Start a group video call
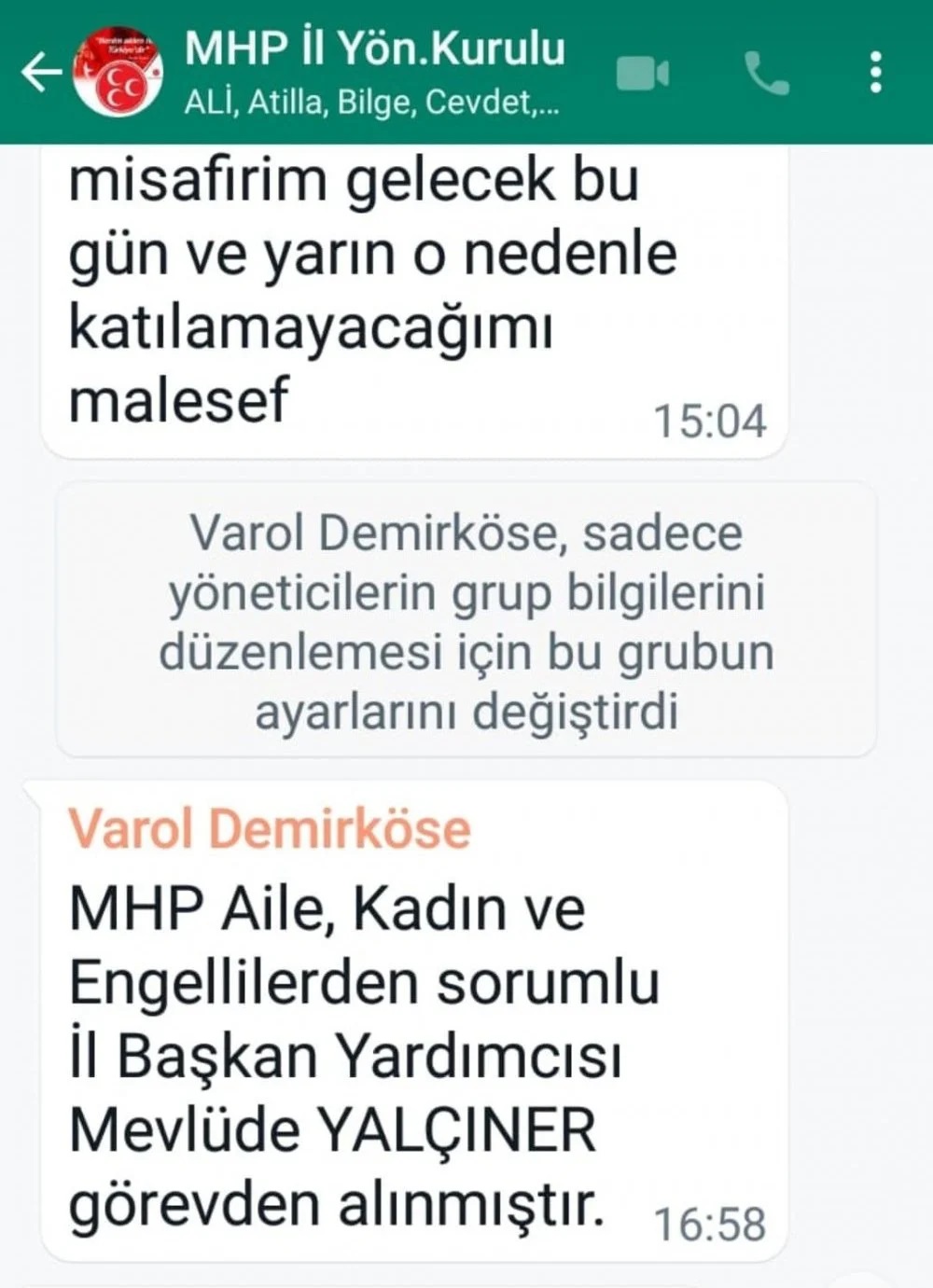The height and width of the screenshot is (1288, 933). 643,73
